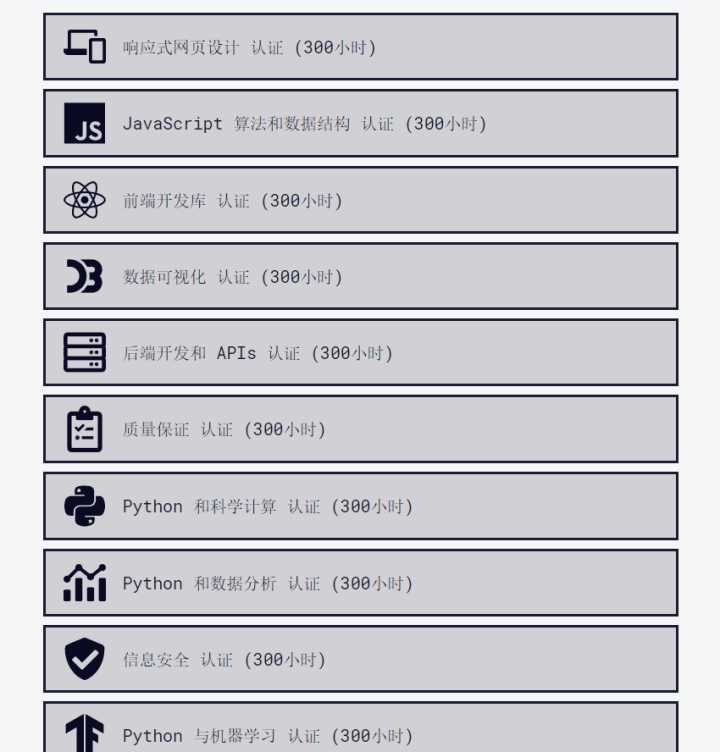The image size is (720, 752).
Task: Open 响应式网页设计 认证 course
Action: pyautogui.click(x=360, y=47)
